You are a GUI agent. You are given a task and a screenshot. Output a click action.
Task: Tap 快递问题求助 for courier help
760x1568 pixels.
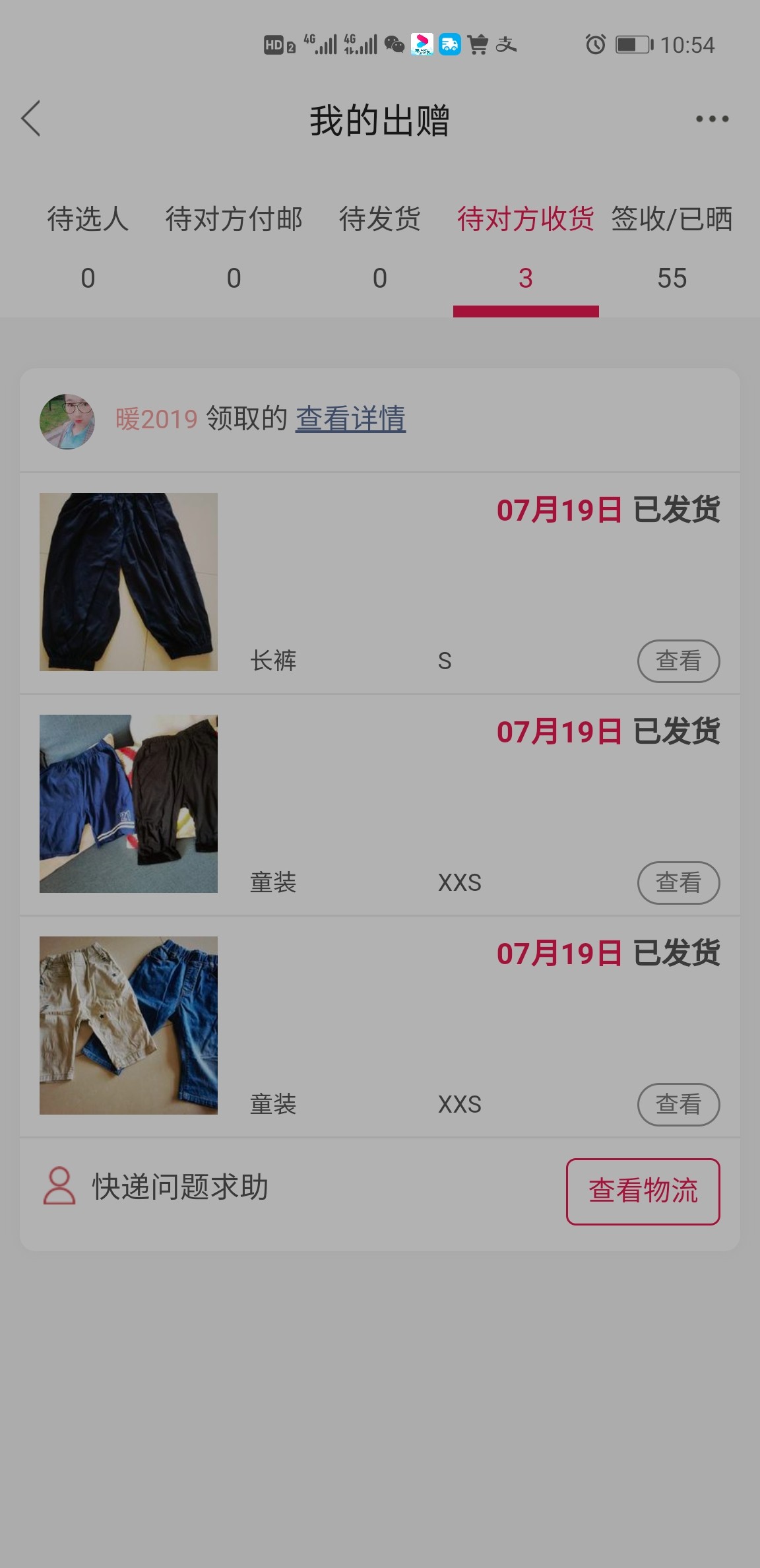tap(156, 1187)
